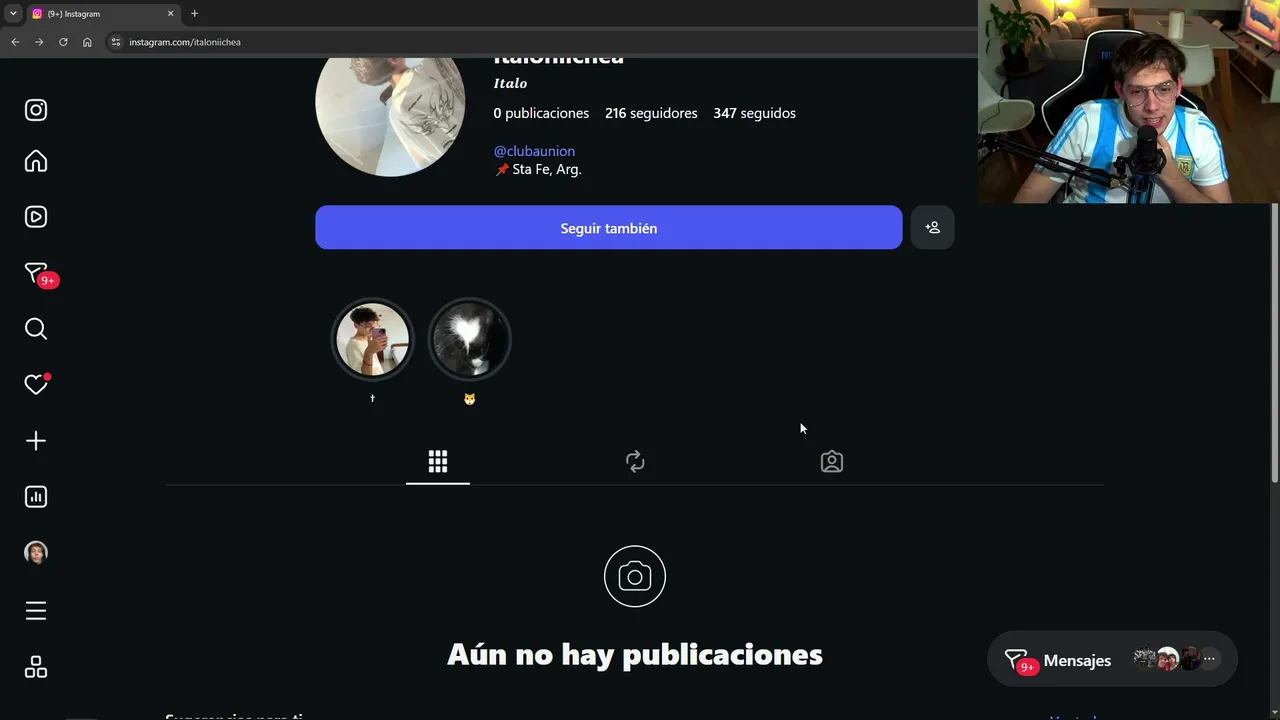This screenshot has width=1280, height=720.
Task: Open Reels from the sidebar
Action: (36, 217)
